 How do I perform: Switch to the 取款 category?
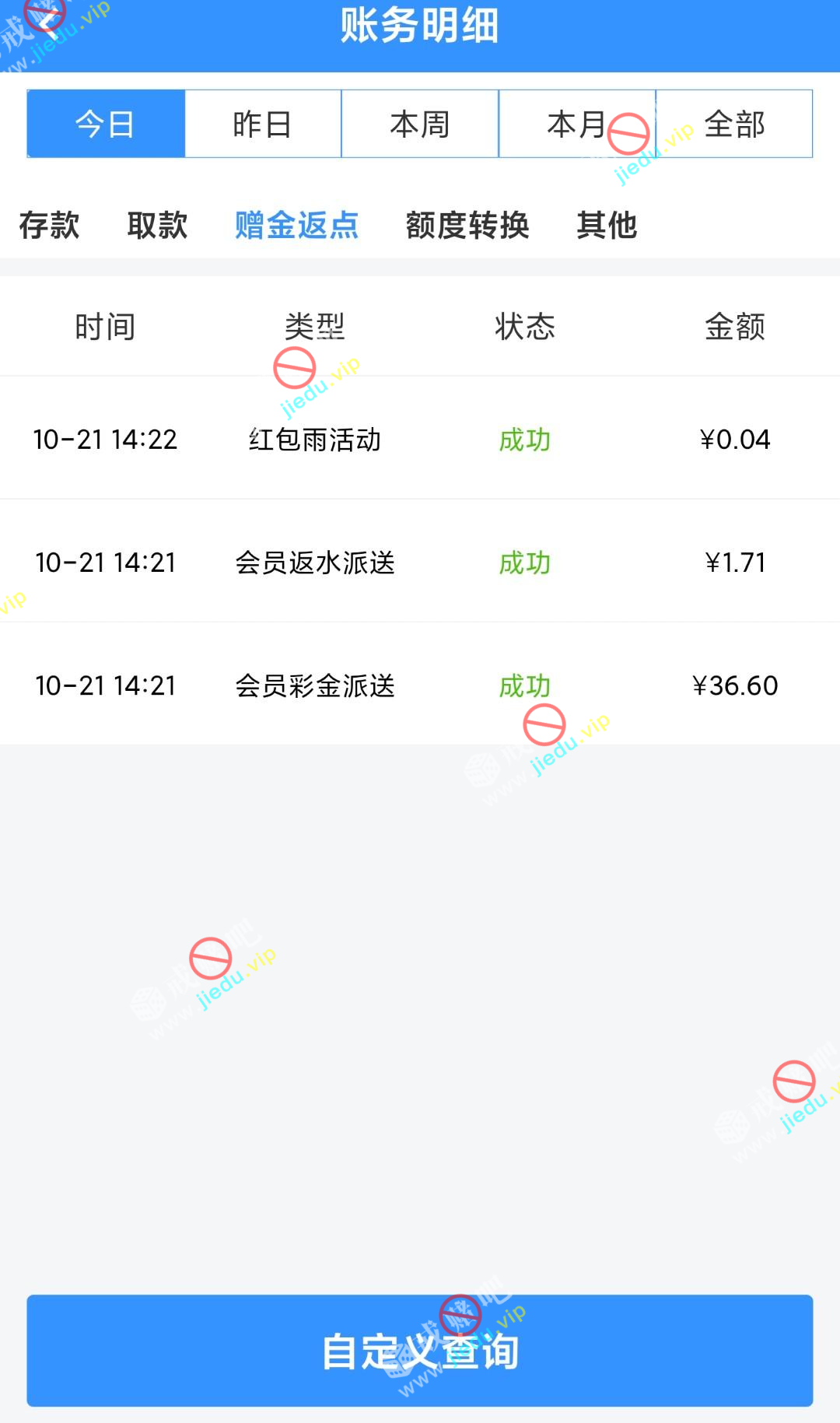tap(157, 226)
